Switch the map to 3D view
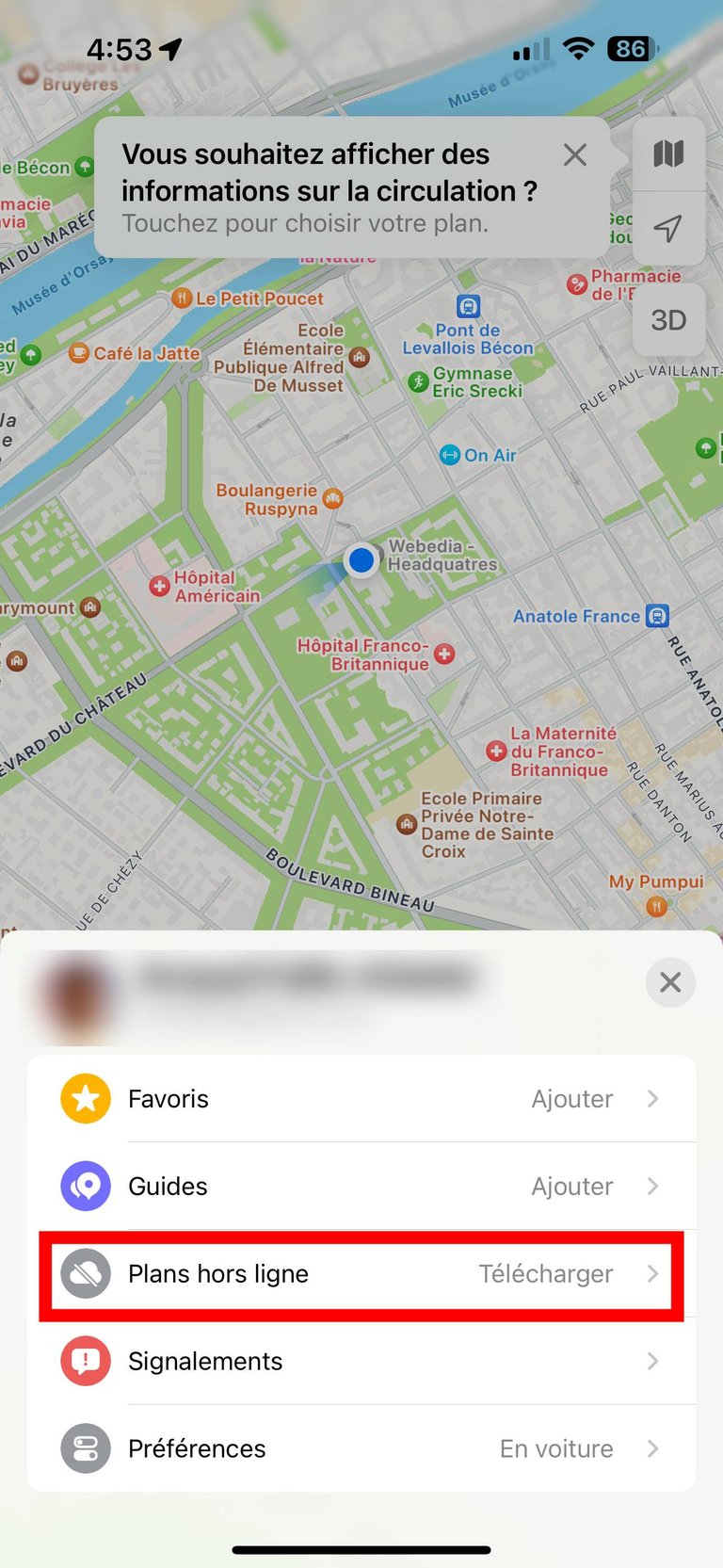The width and height of the screenshot is (723, 1568). tap(668, 320)
